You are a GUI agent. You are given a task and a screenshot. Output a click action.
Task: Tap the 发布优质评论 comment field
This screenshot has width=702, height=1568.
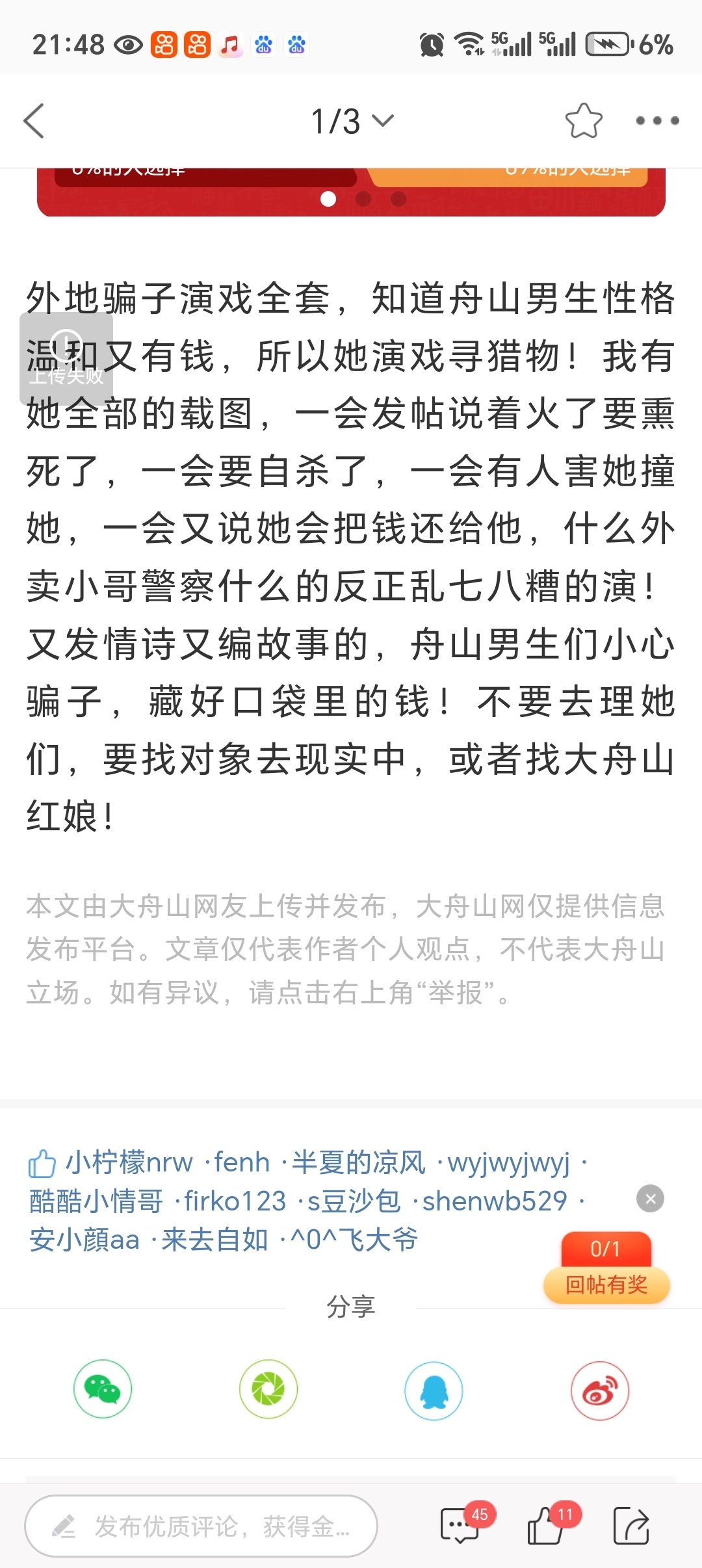point(201,1526)
